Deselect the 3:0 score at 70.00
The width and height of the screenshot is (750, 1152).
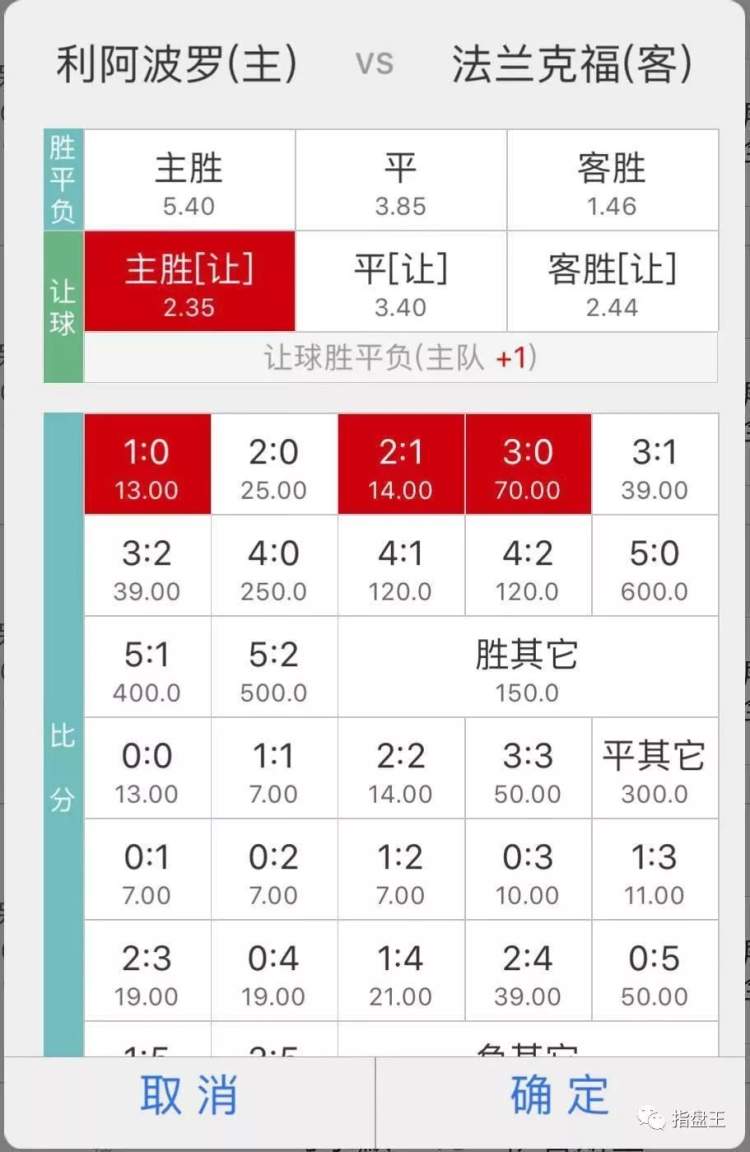[527, 465]
